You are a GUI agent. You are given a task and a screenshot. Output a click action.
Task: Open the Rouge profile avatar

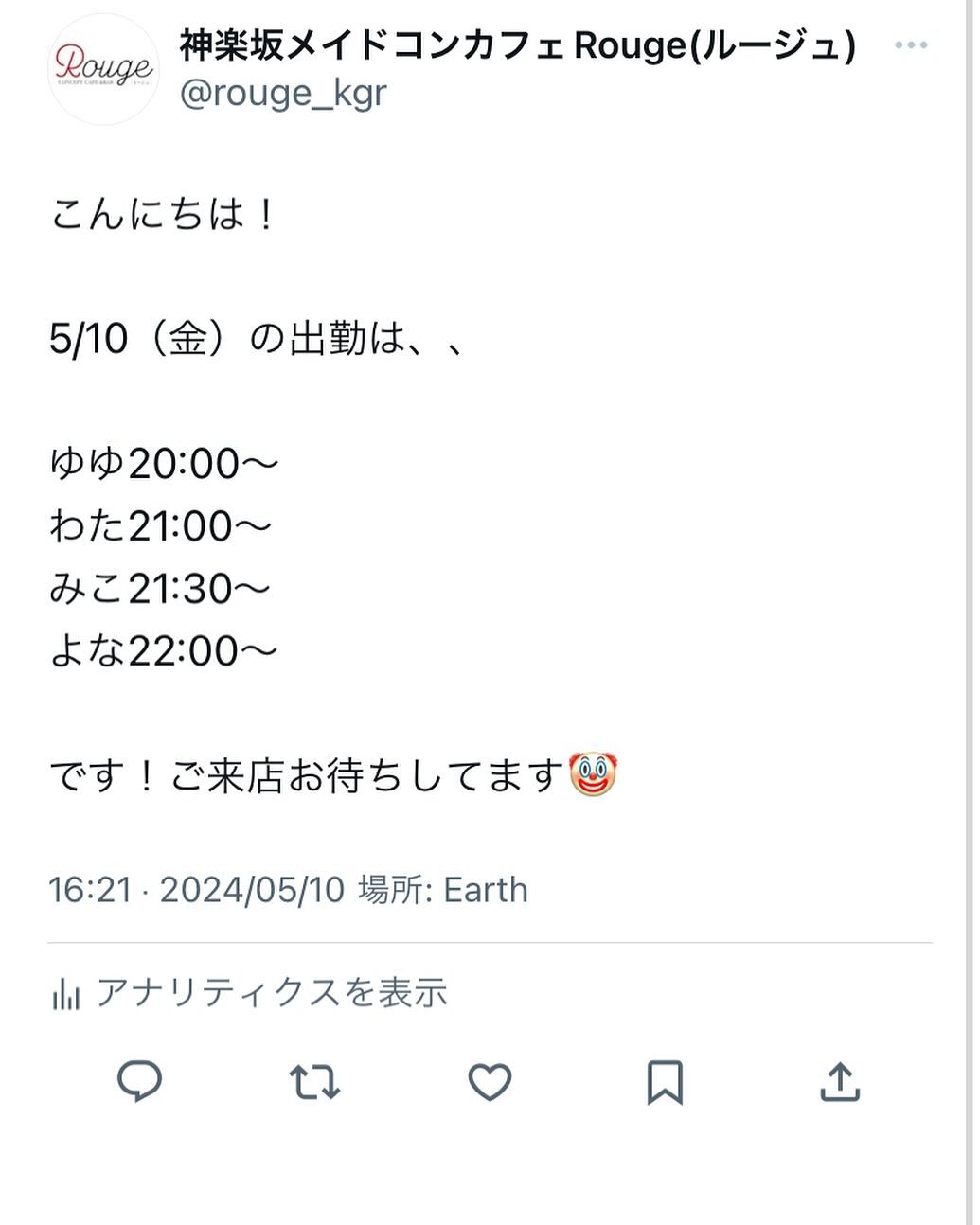[103, 69]
